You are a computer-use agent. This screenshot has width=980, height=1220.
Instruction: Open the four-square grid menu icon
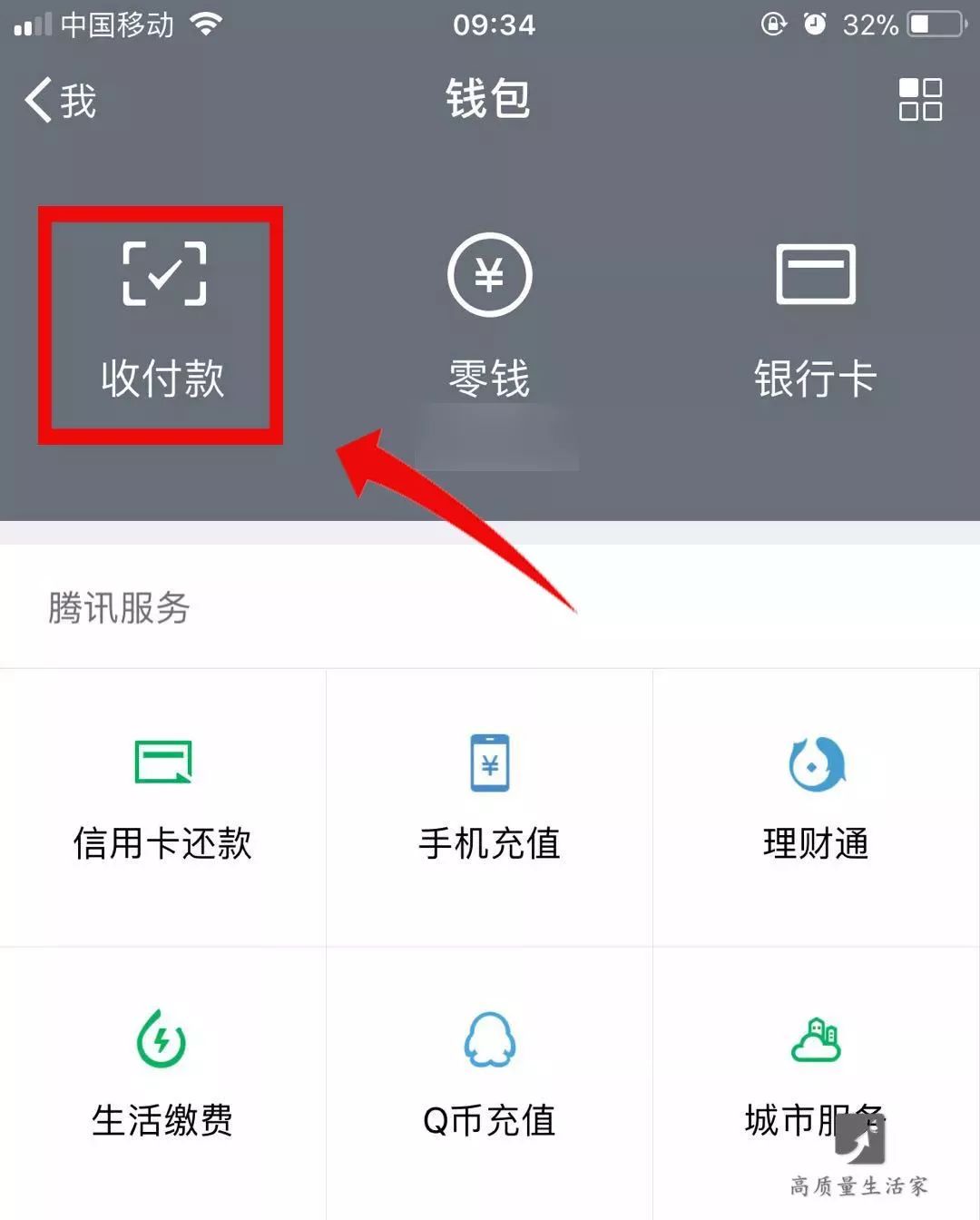click(919, 100)
